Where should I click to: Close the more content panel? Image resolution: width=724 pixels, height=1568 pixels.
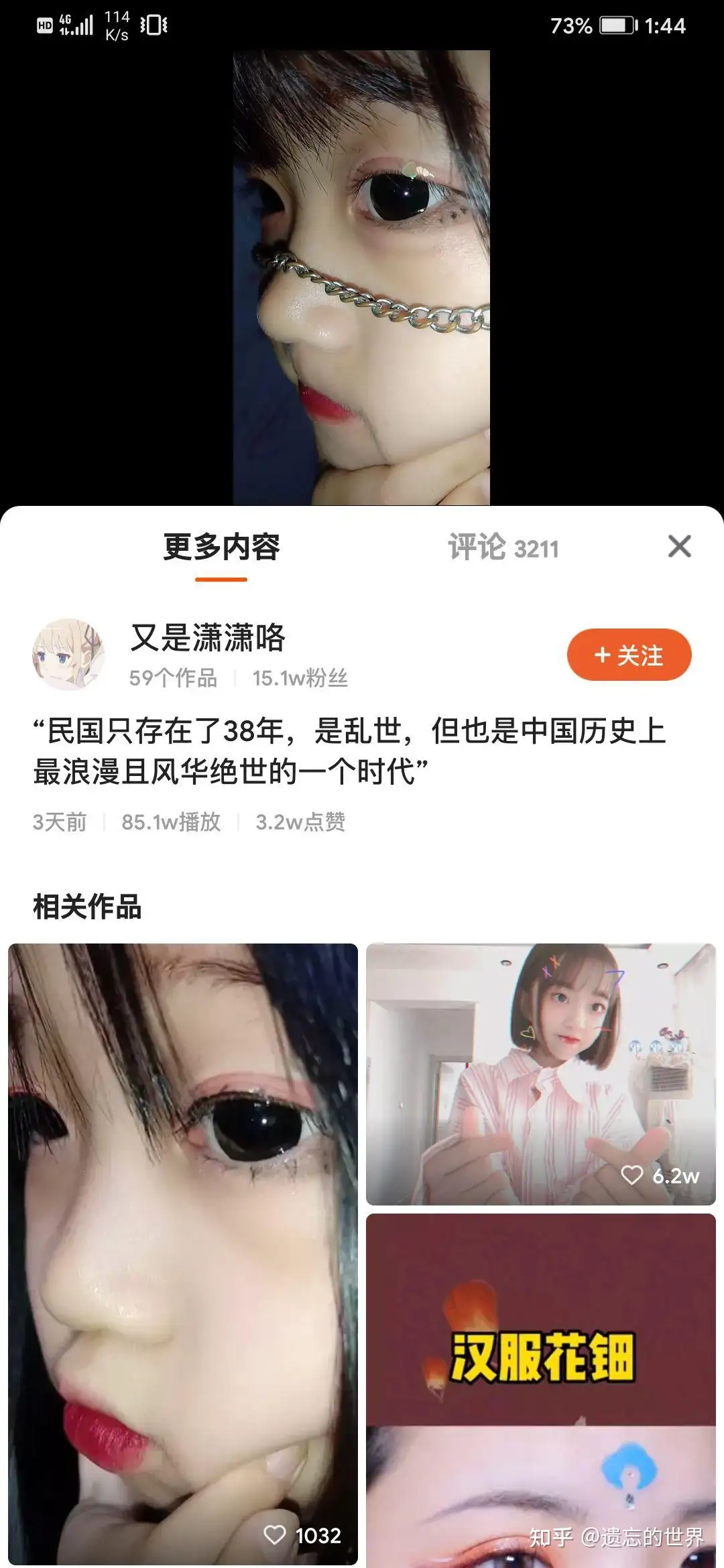(x=679, y=547)
